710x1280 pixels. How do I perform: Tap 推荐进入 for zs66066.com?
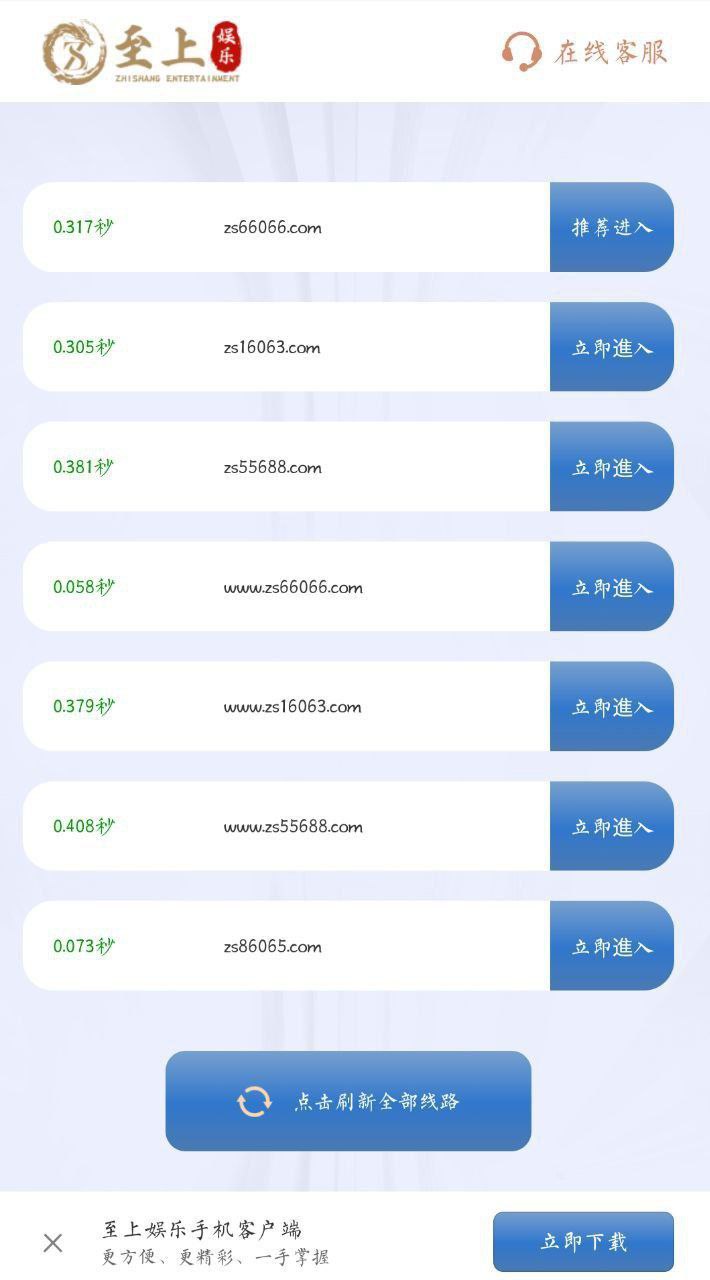coord(611,227)
